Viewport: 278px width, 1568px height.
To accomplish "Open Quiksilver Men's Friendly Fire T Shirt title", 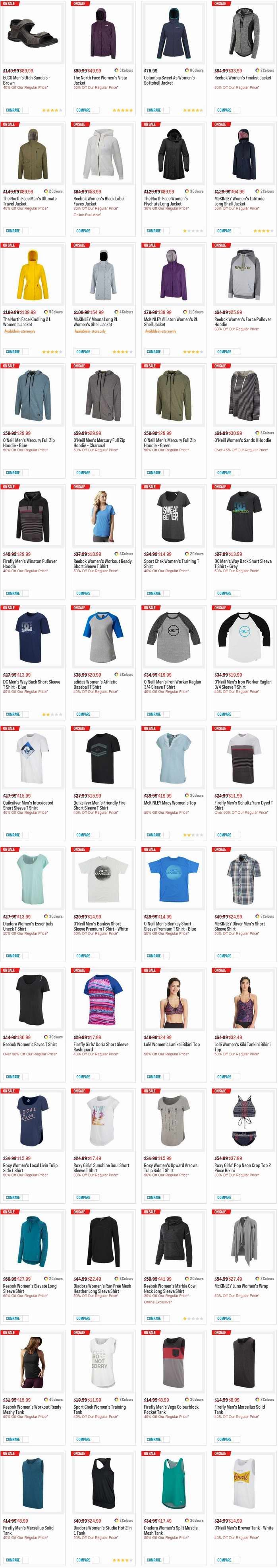I will click(x=99, y=805).
